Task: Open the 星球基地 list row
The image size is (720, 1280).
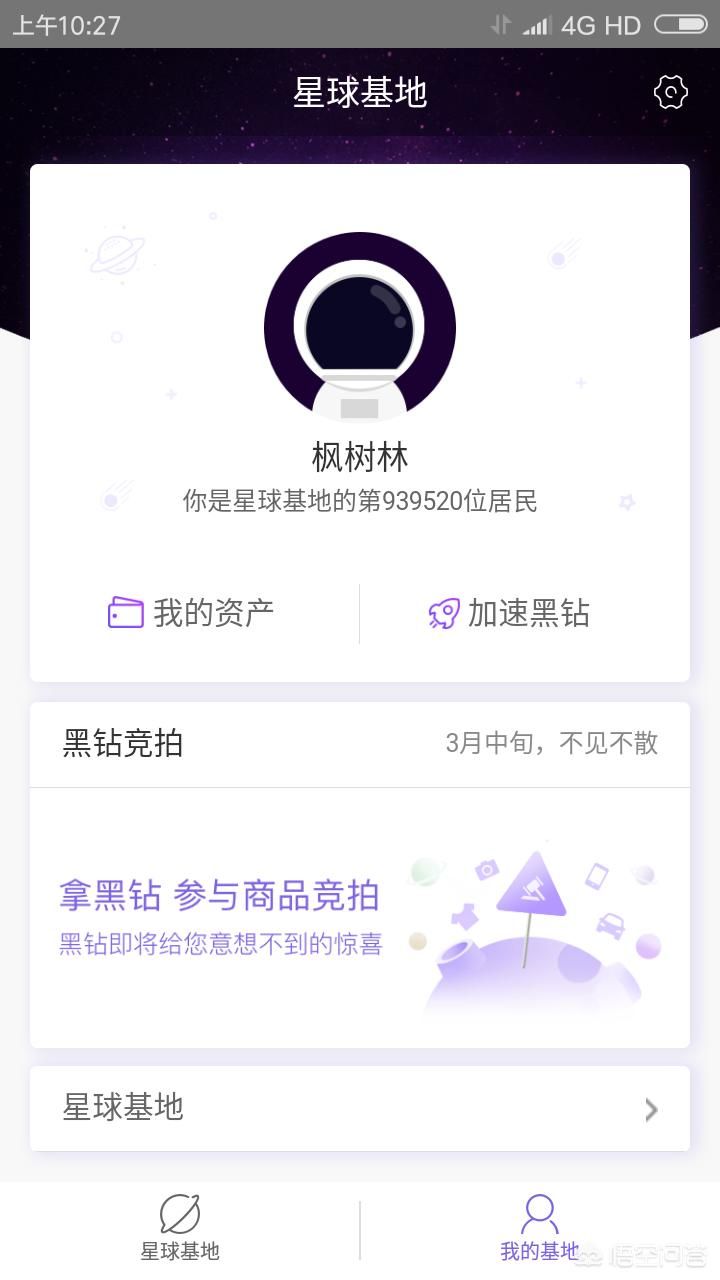Action: click(x=360, y=1108)
